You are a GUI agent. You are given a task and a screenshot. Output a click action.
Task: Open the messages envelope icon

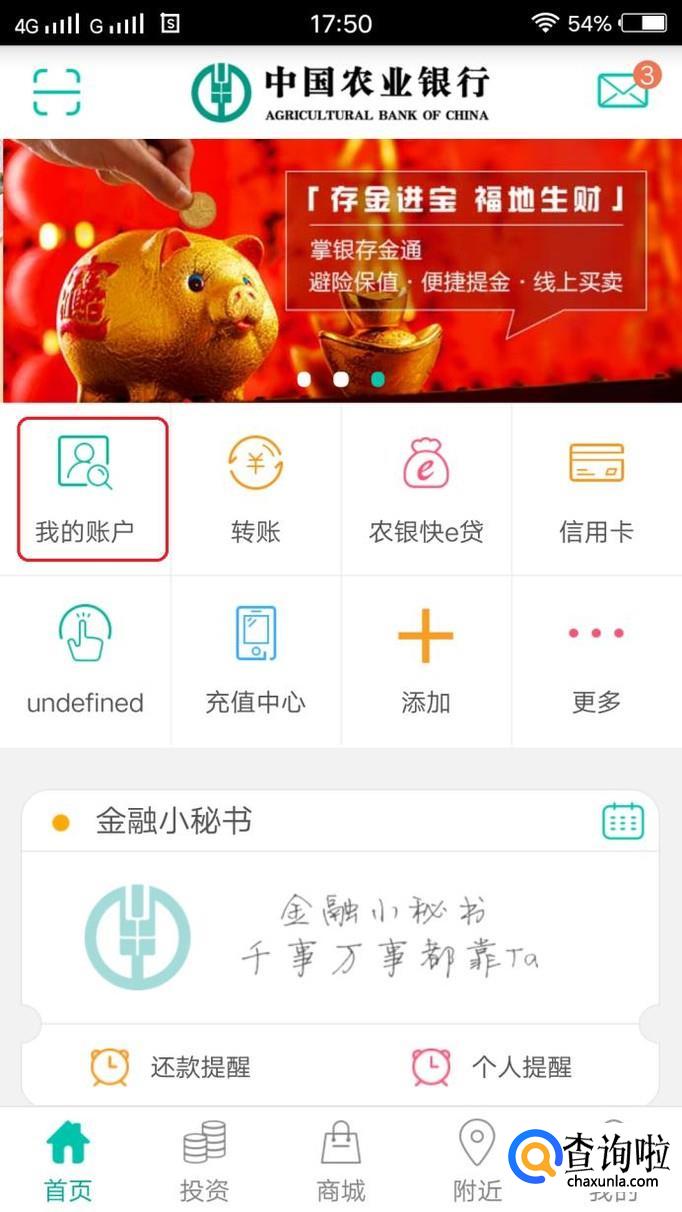[624, 90]
